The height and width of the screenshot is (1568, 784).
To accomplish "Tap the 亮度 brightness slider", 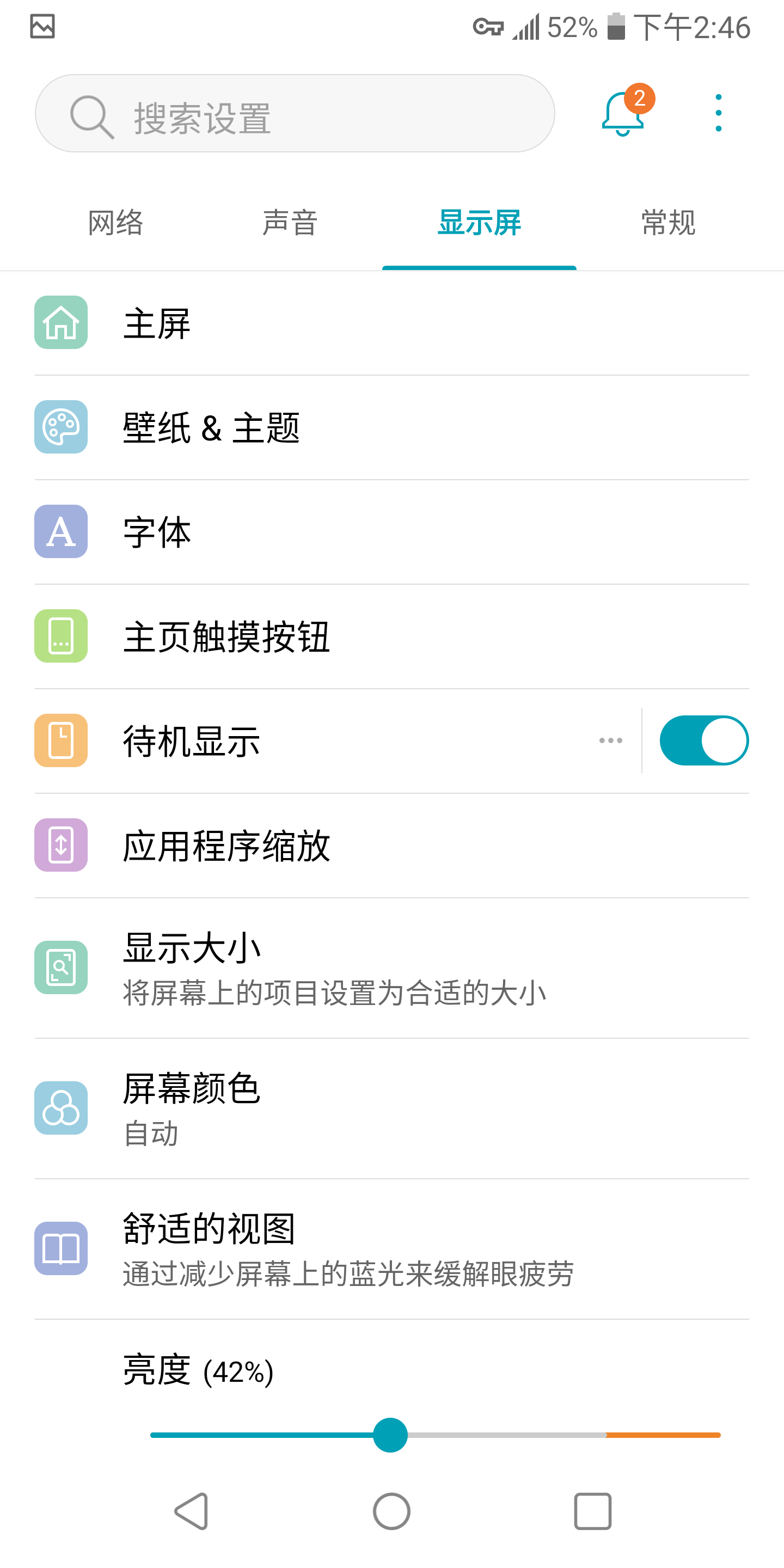I will [x=434, y=1435].
